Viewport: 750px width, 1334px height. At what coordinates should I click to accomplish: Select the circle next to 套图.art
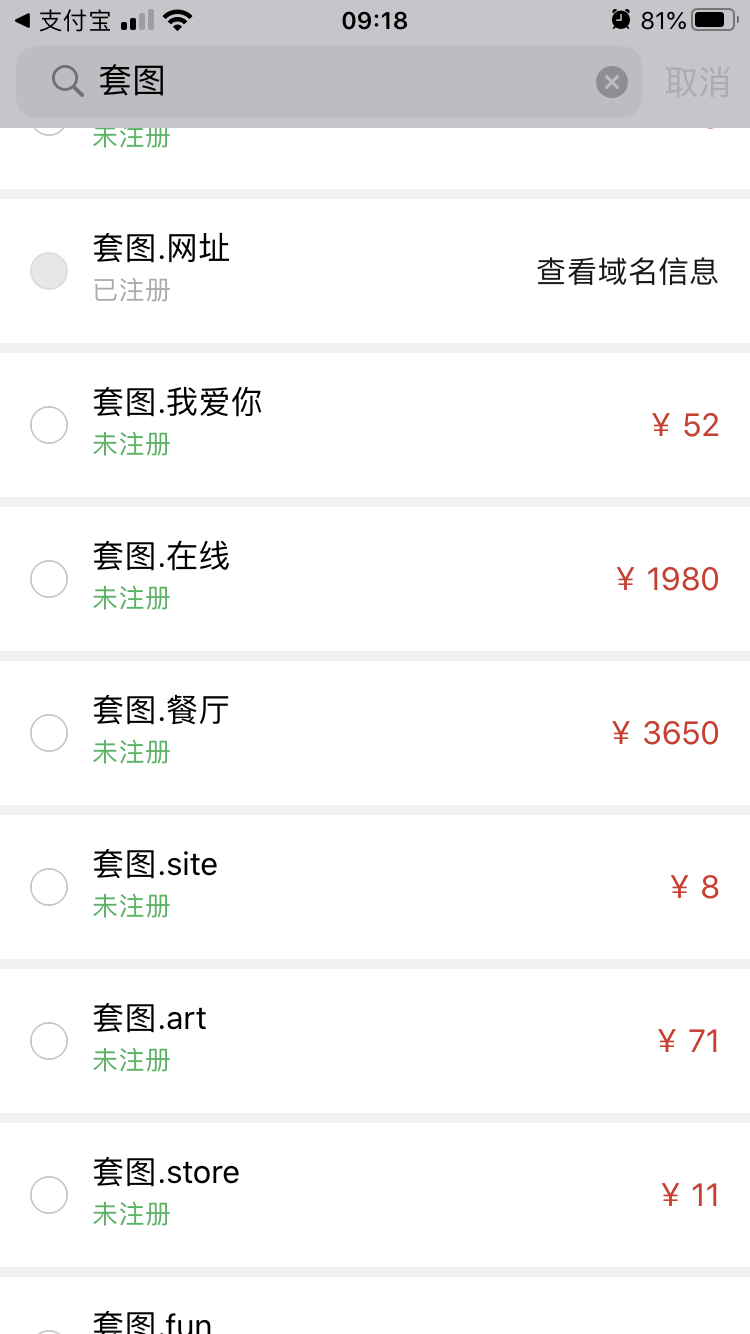(x=49, y=1040)
